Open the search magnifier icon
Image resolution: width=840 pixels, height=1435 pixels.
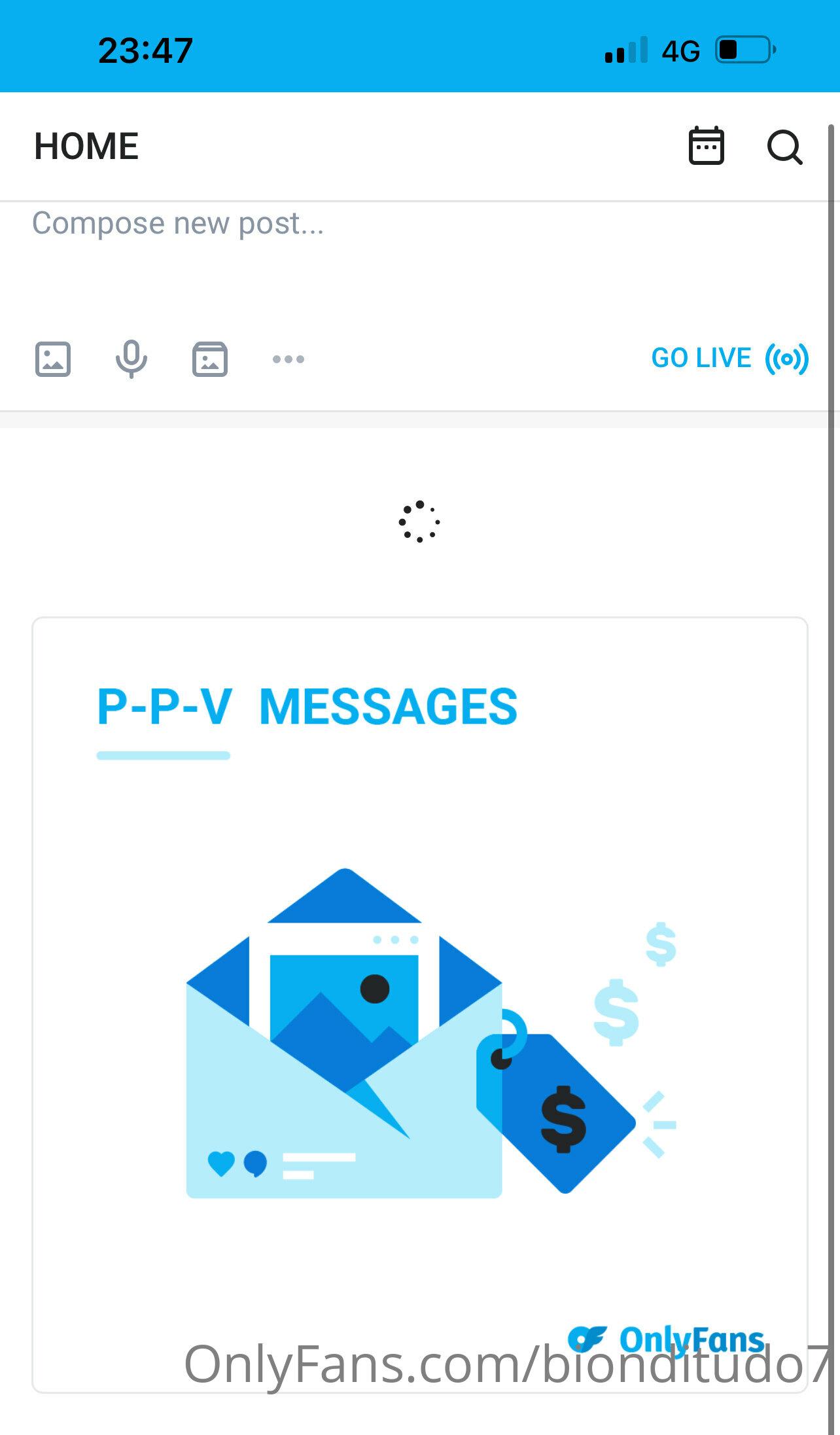[x=784, y=147]
